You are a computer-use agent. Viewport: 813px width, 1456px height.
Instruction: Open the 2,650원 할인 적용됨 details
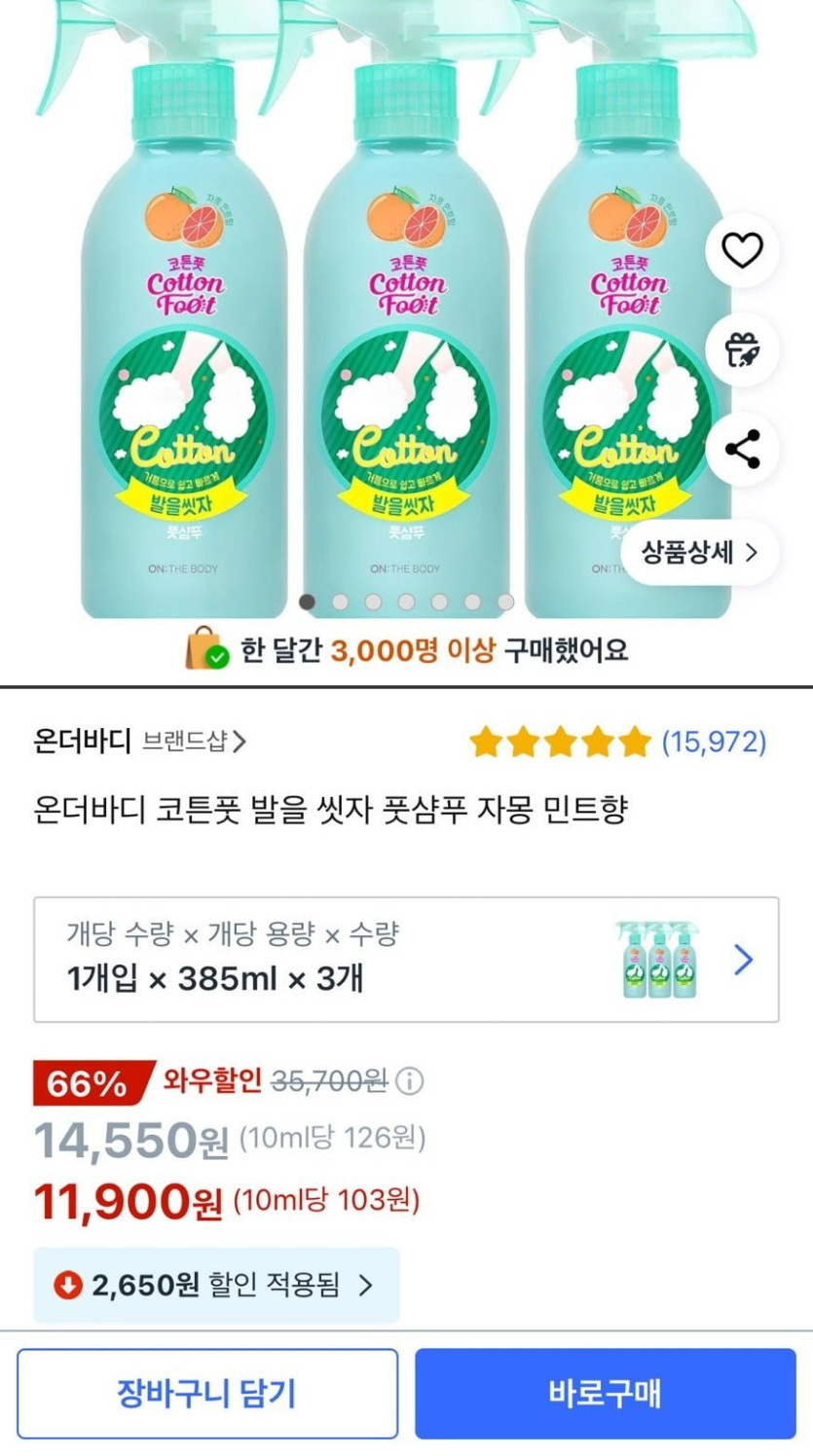pyautogui.click(x=216, y=1285)
